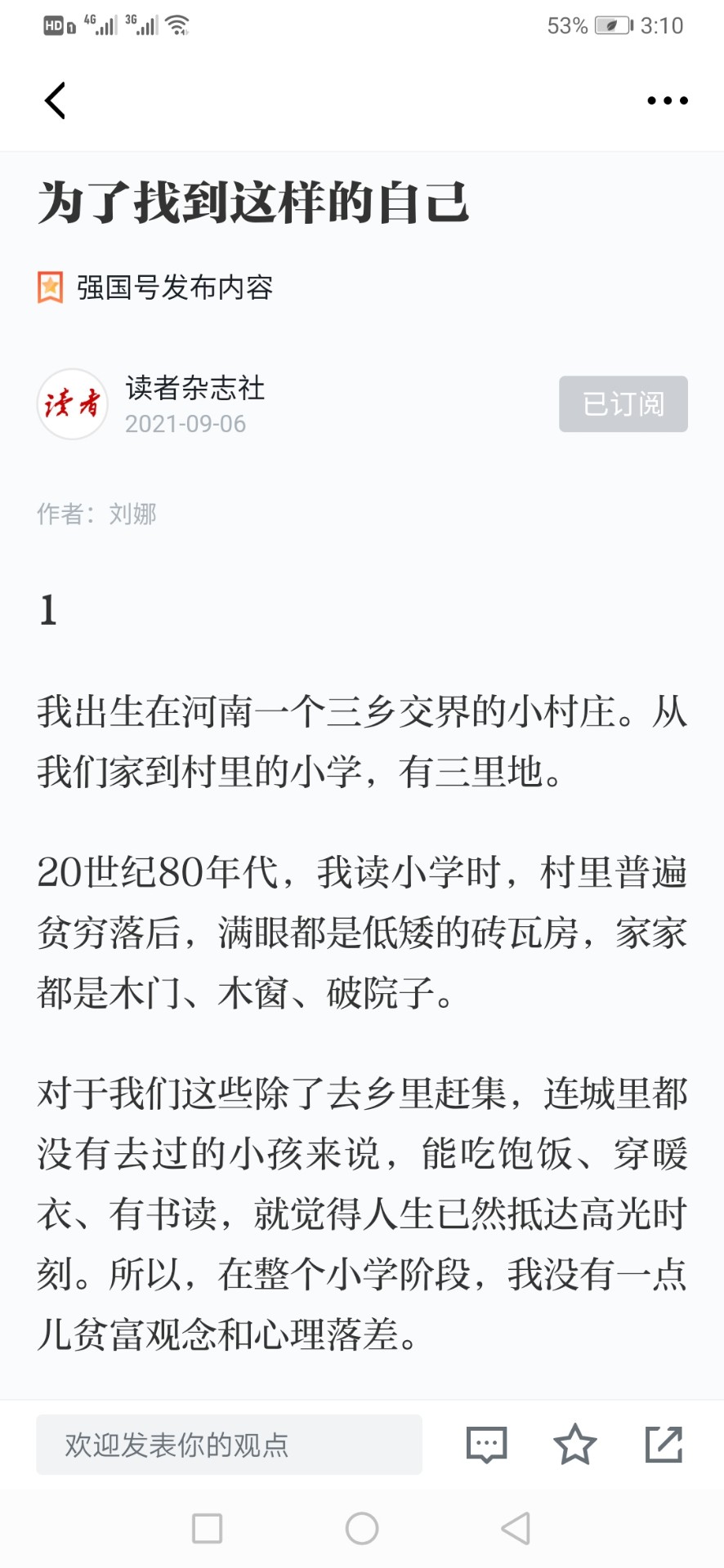This screenshot has width=724, height=1568.
Task: Tap the system home button
Action: [x=362, y=1528]
